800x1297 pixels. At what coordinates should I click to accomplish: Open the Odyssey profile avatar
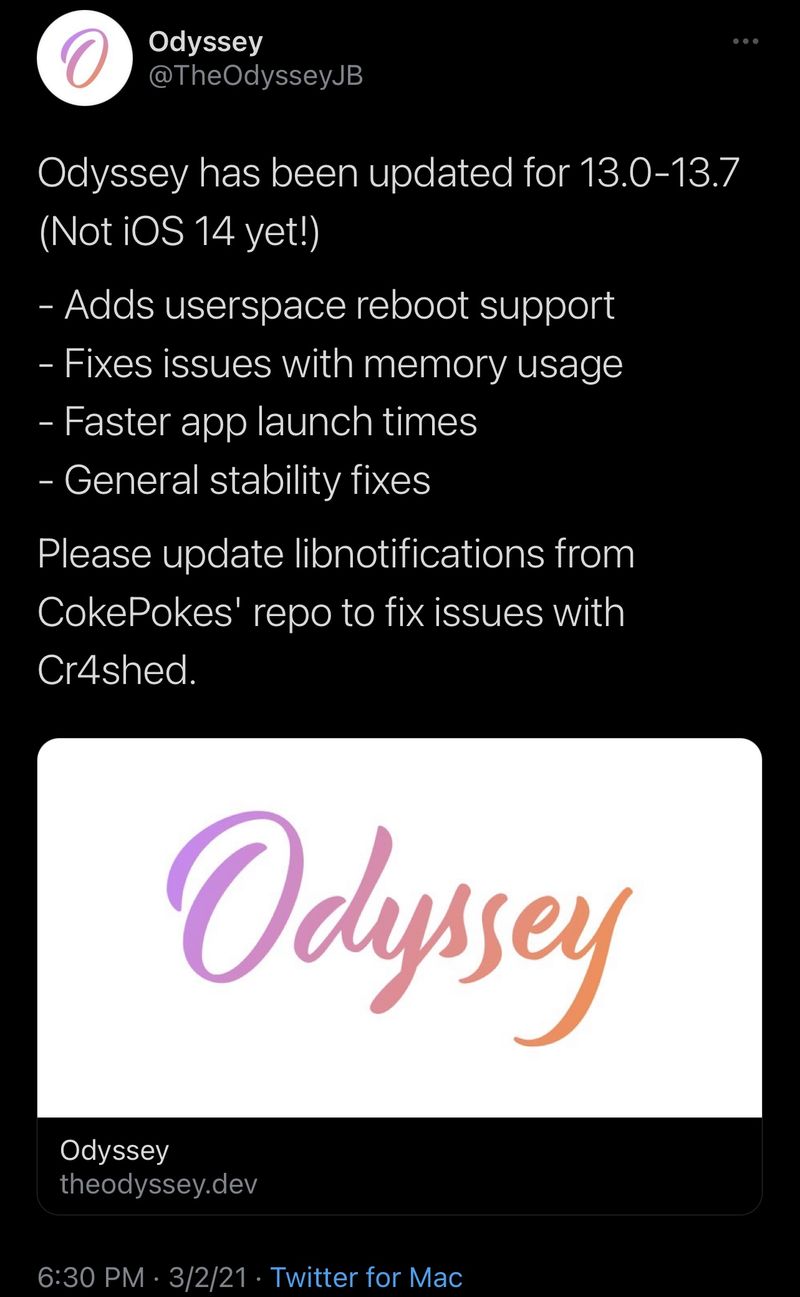pos(85,60)
